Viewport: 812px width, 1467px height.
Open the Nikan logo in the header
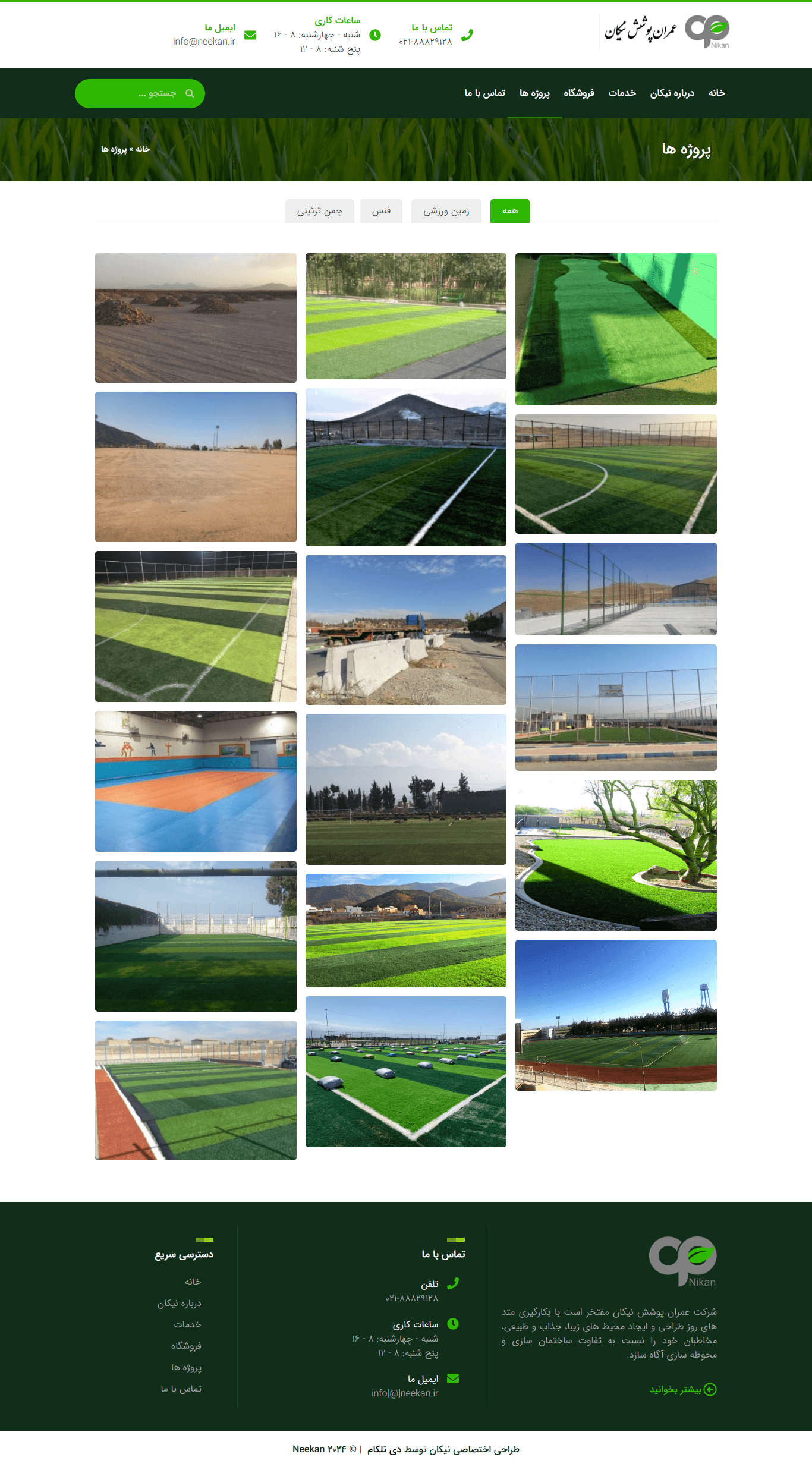coord(666,32)
